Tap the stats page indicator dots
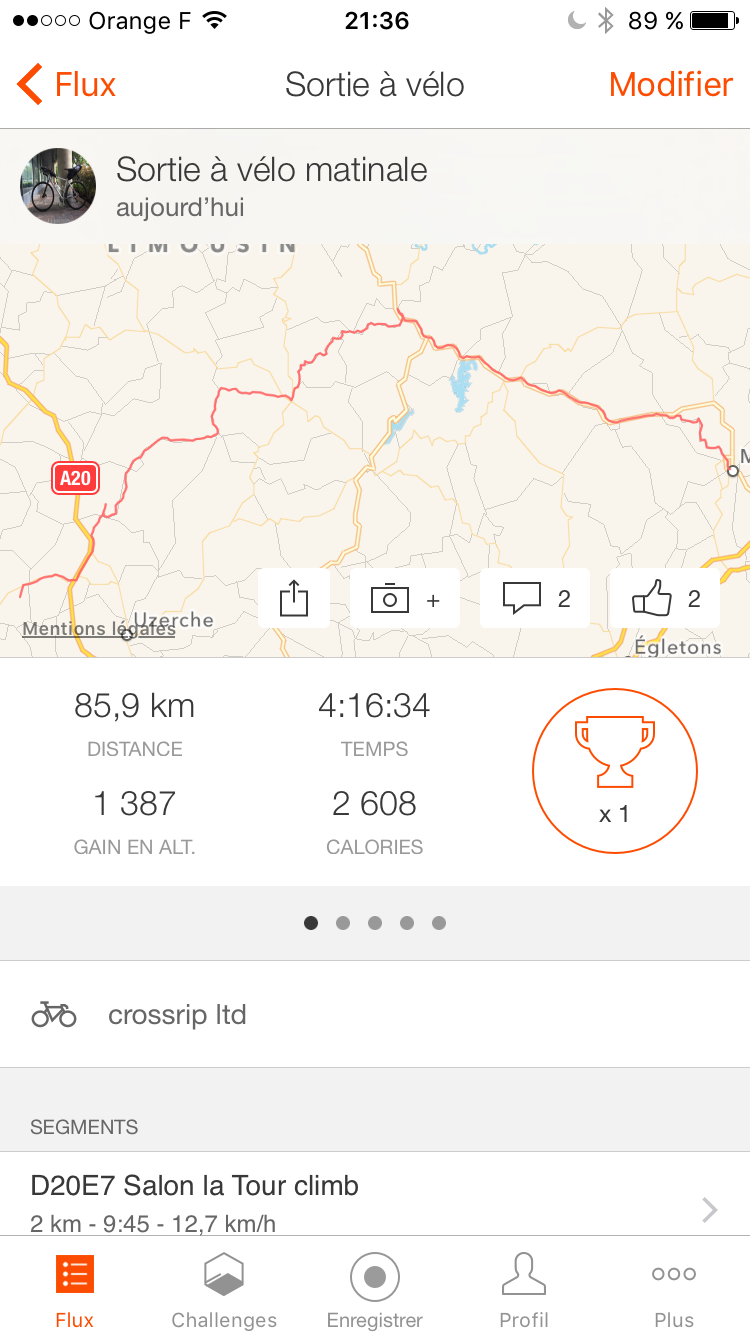The height and width of the screenshot is (1334, 750). tap(375, 923)
